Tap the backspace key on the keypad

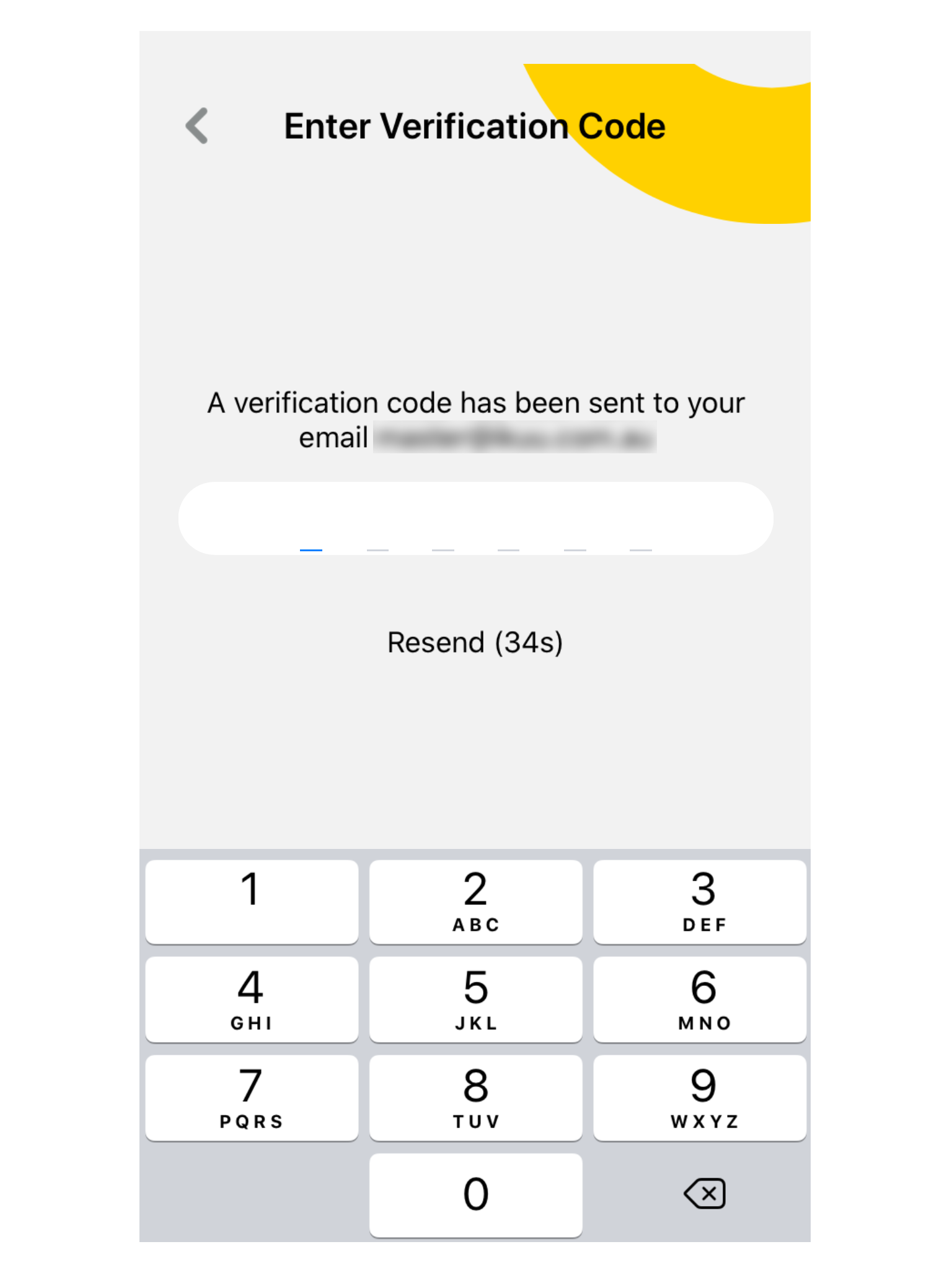click(x=705, y=1194)
